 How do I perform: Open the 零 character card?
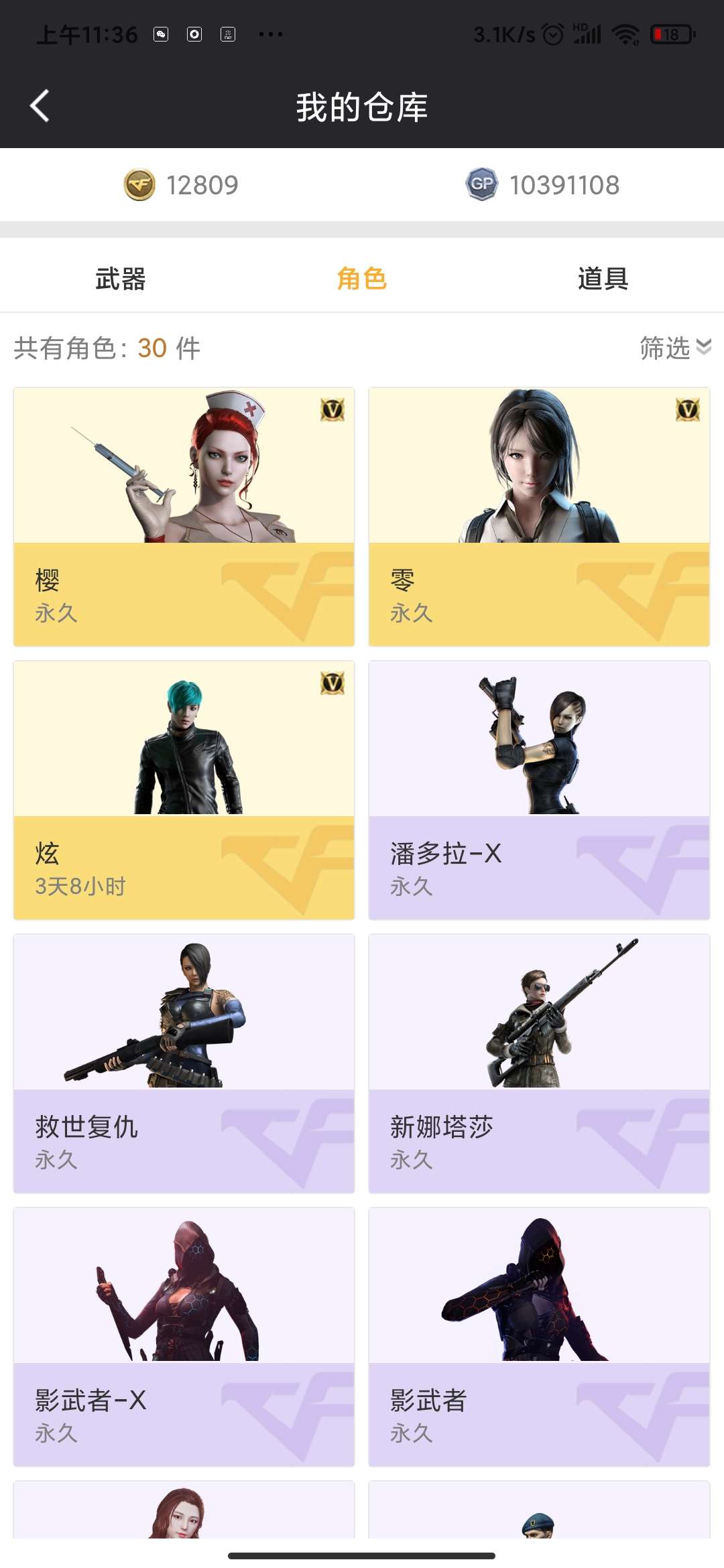tap(539, 517)
